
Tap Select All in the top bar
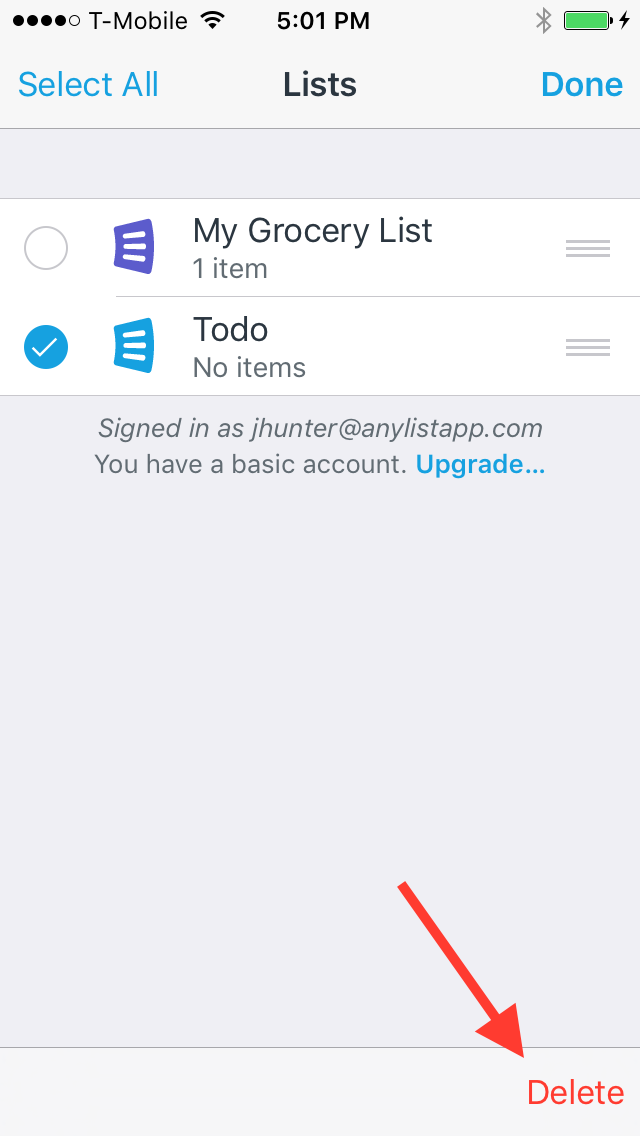pos(88,85)
